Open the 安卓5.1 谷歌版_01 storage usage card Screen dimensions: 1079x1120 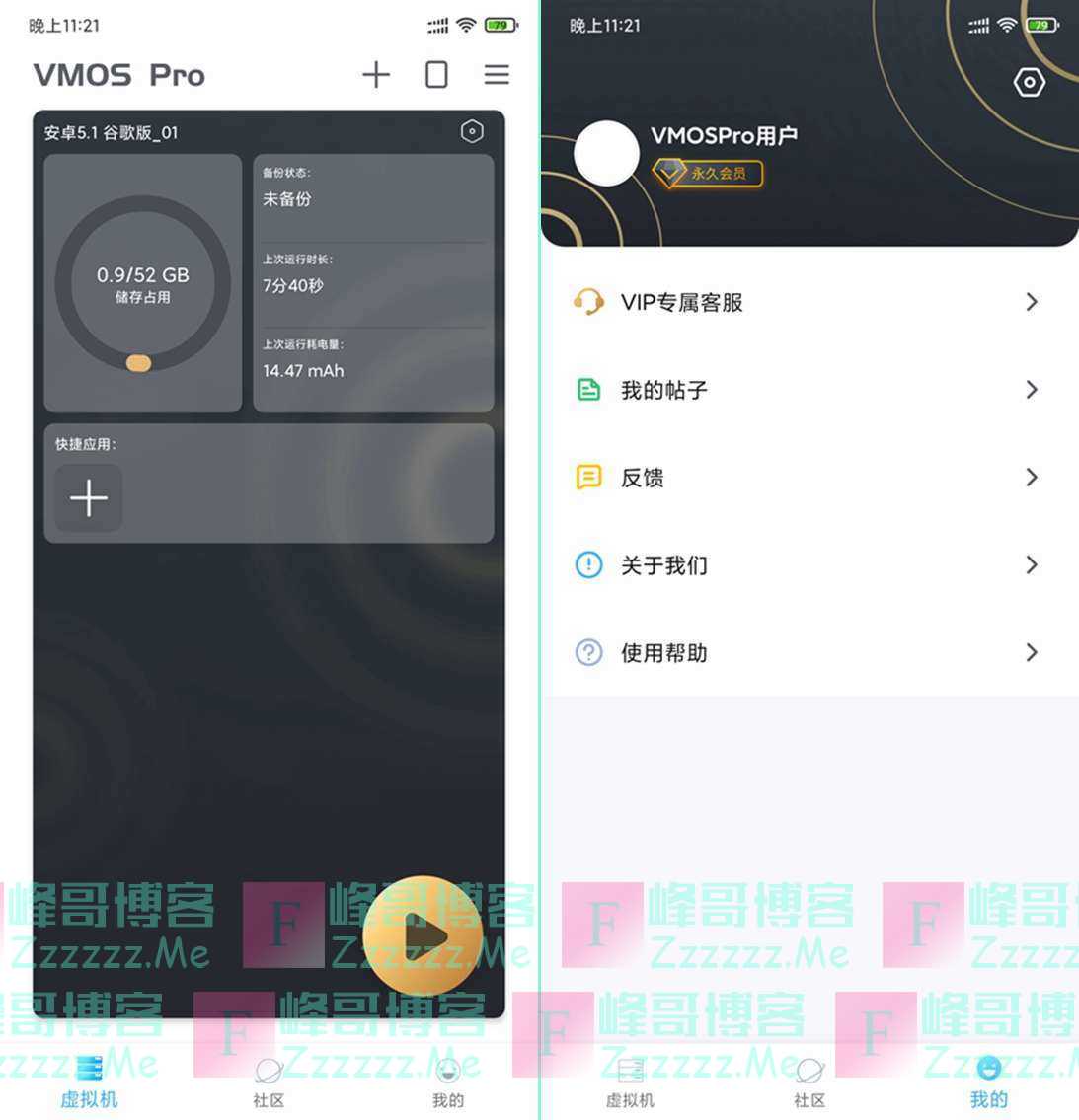coord(143,283)
